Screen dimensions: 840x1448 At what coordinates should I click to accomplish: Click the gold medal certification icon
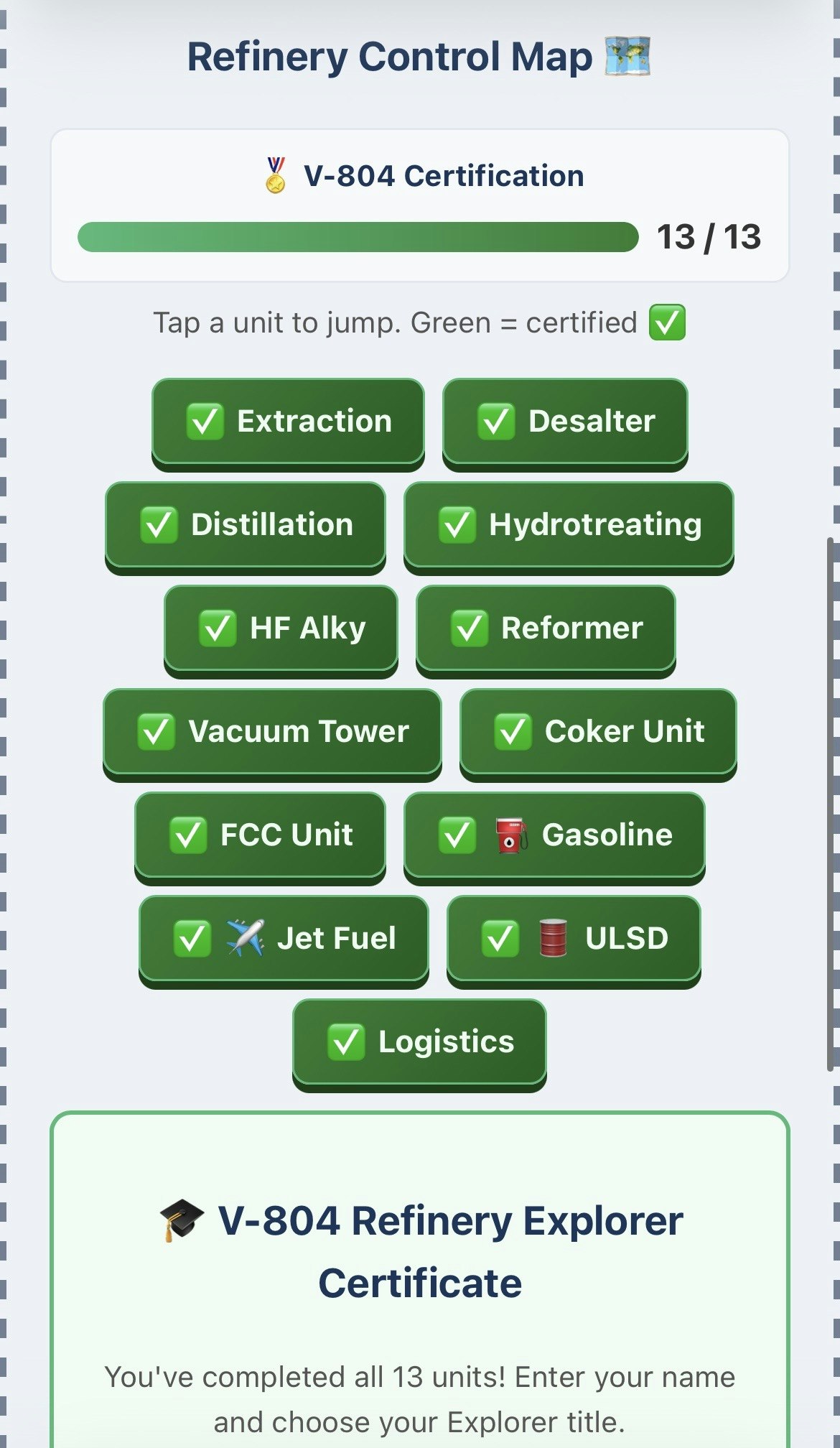274,175
